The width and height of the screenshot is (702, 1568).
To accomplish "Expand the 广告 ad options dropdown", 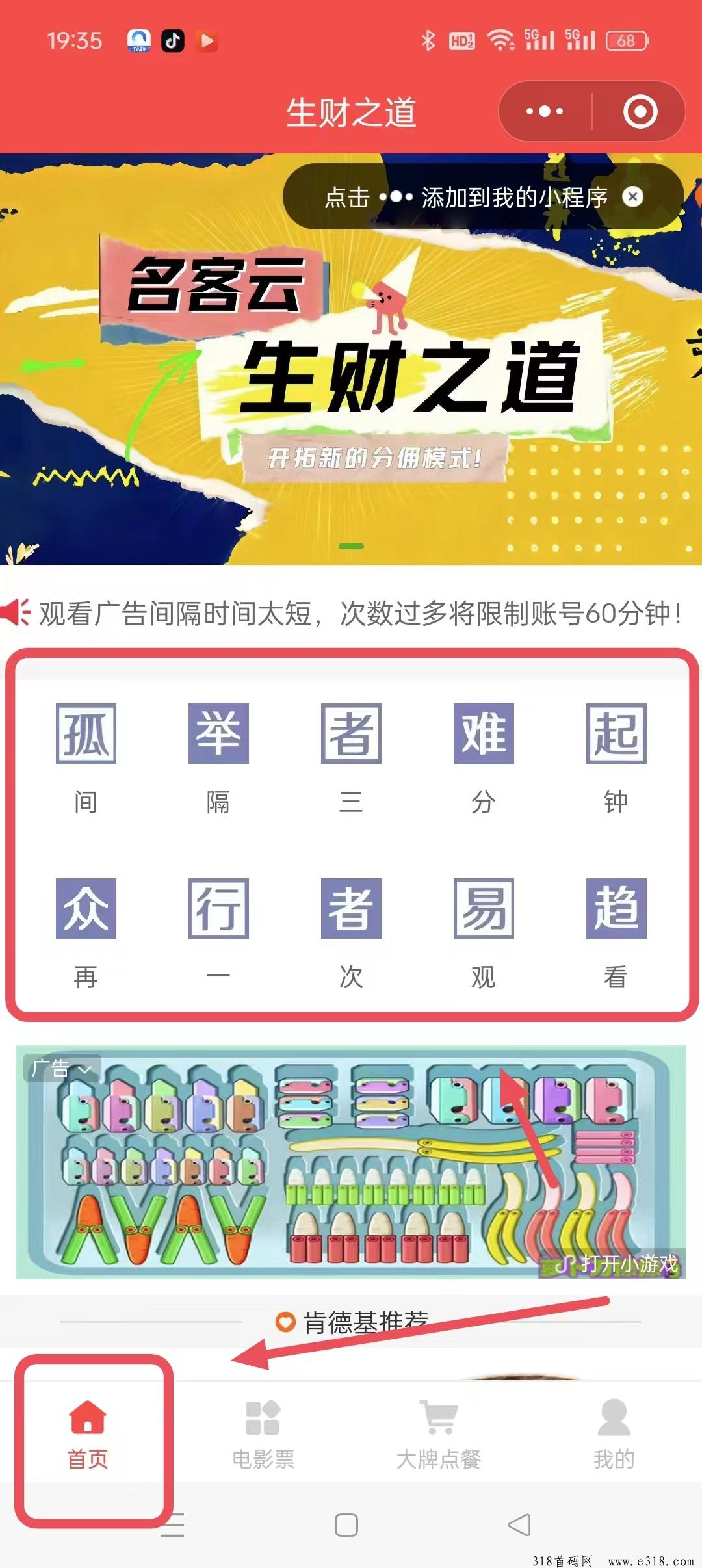I will click(x=62, y=1068).
